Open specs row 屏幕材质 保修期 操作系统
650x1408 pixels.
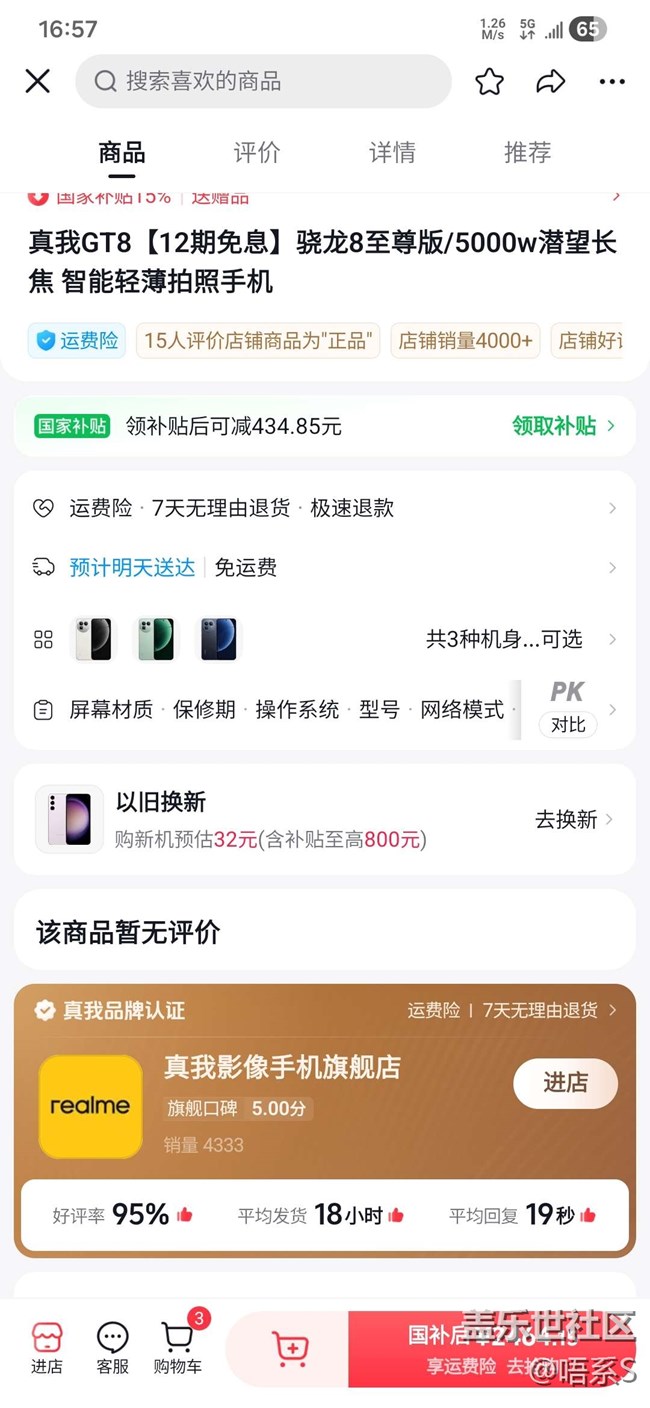(270, 710)
